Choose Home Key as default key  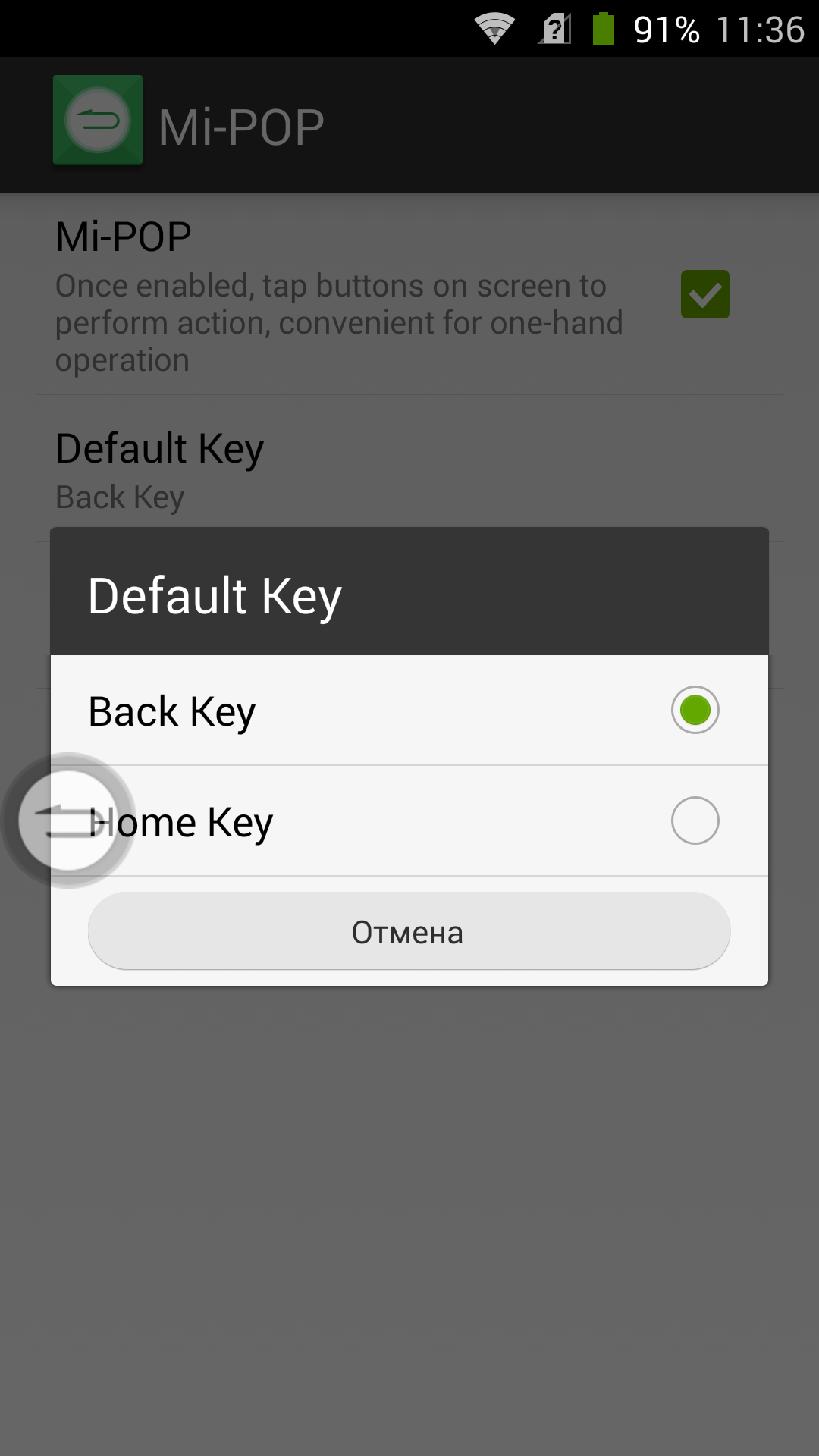(x=409, y=821)
